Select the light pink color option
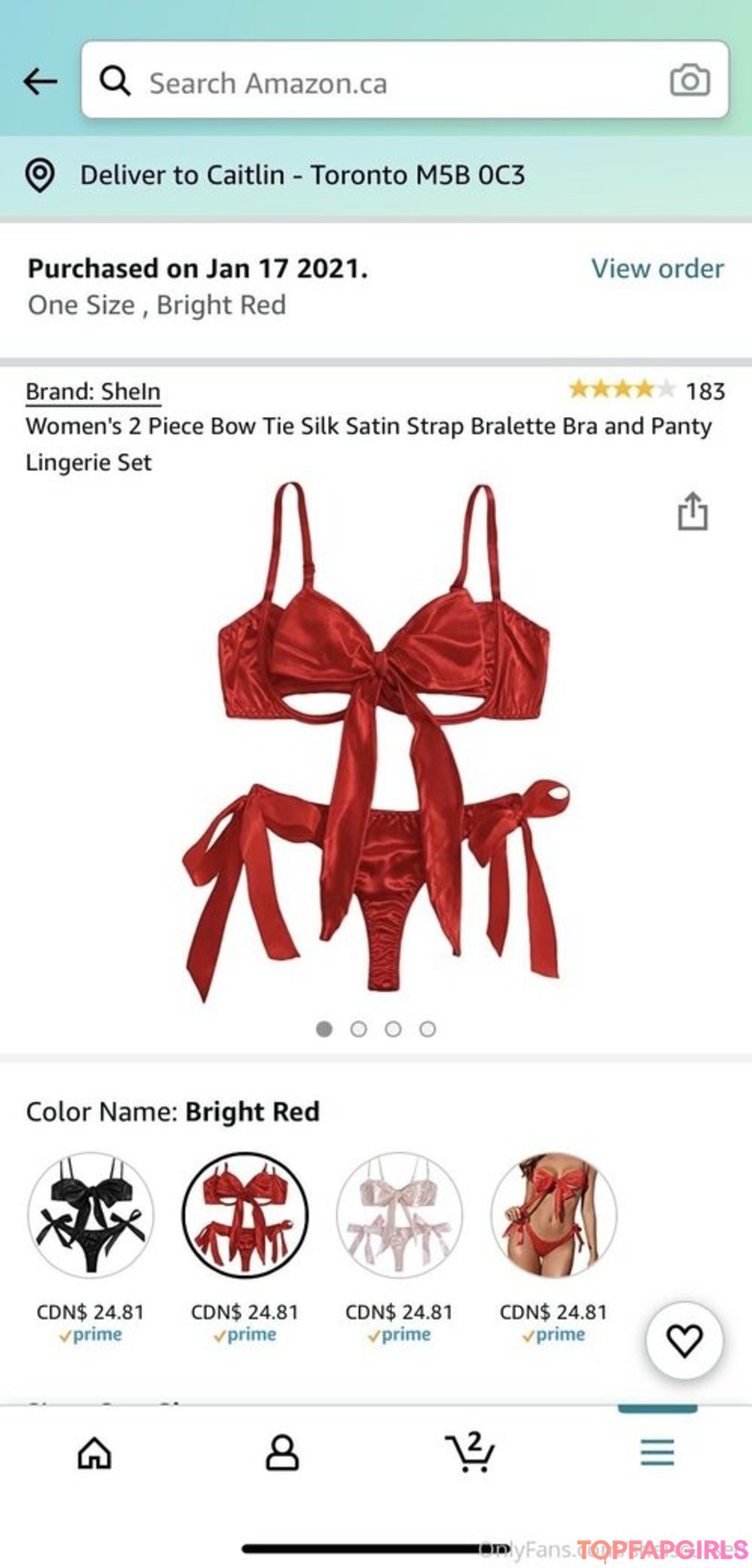The width and height of the screenshot is (752, 1568). coord(399,1213)
